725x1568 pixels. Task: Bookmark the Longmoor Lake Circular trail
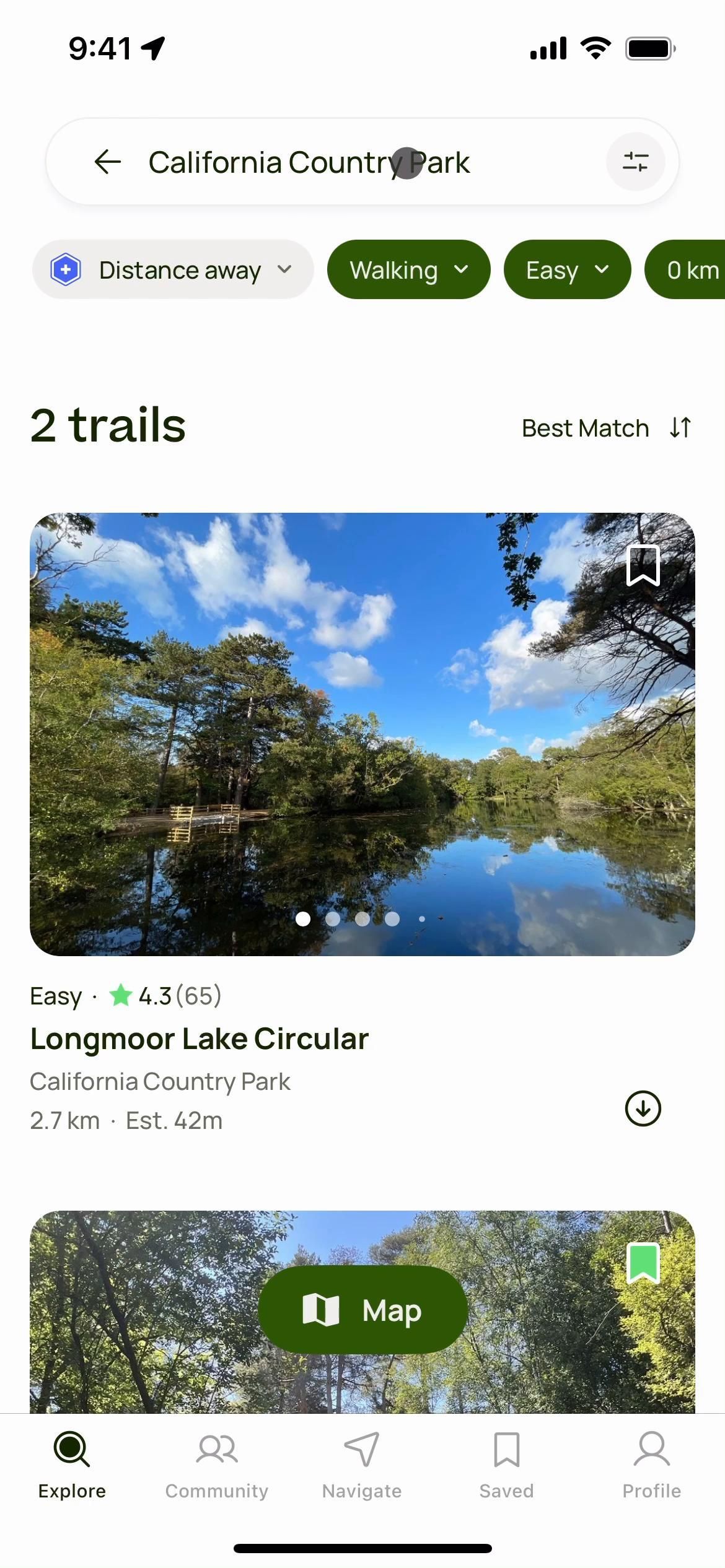coord(643,565)
